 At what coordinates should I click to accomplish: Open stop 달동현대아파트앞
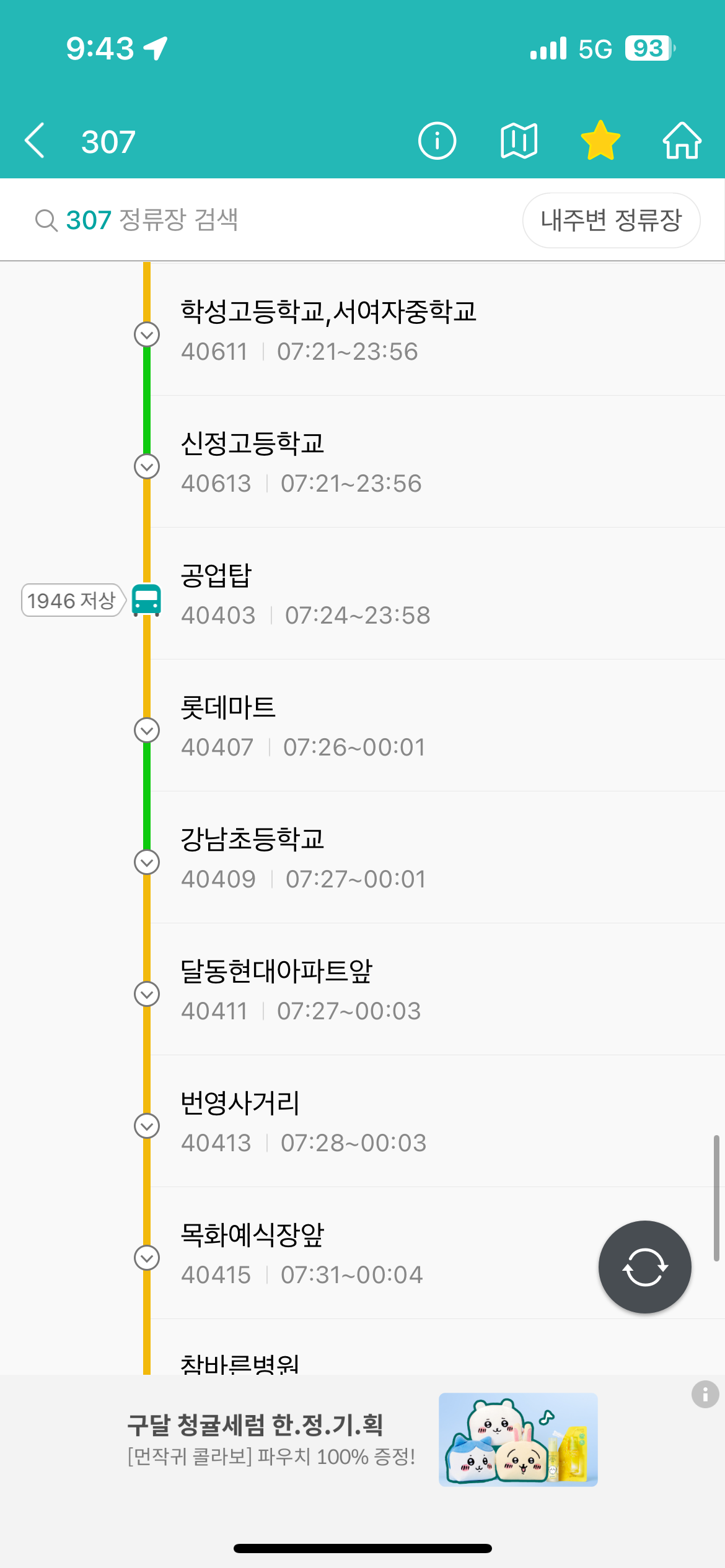[301, 990]
